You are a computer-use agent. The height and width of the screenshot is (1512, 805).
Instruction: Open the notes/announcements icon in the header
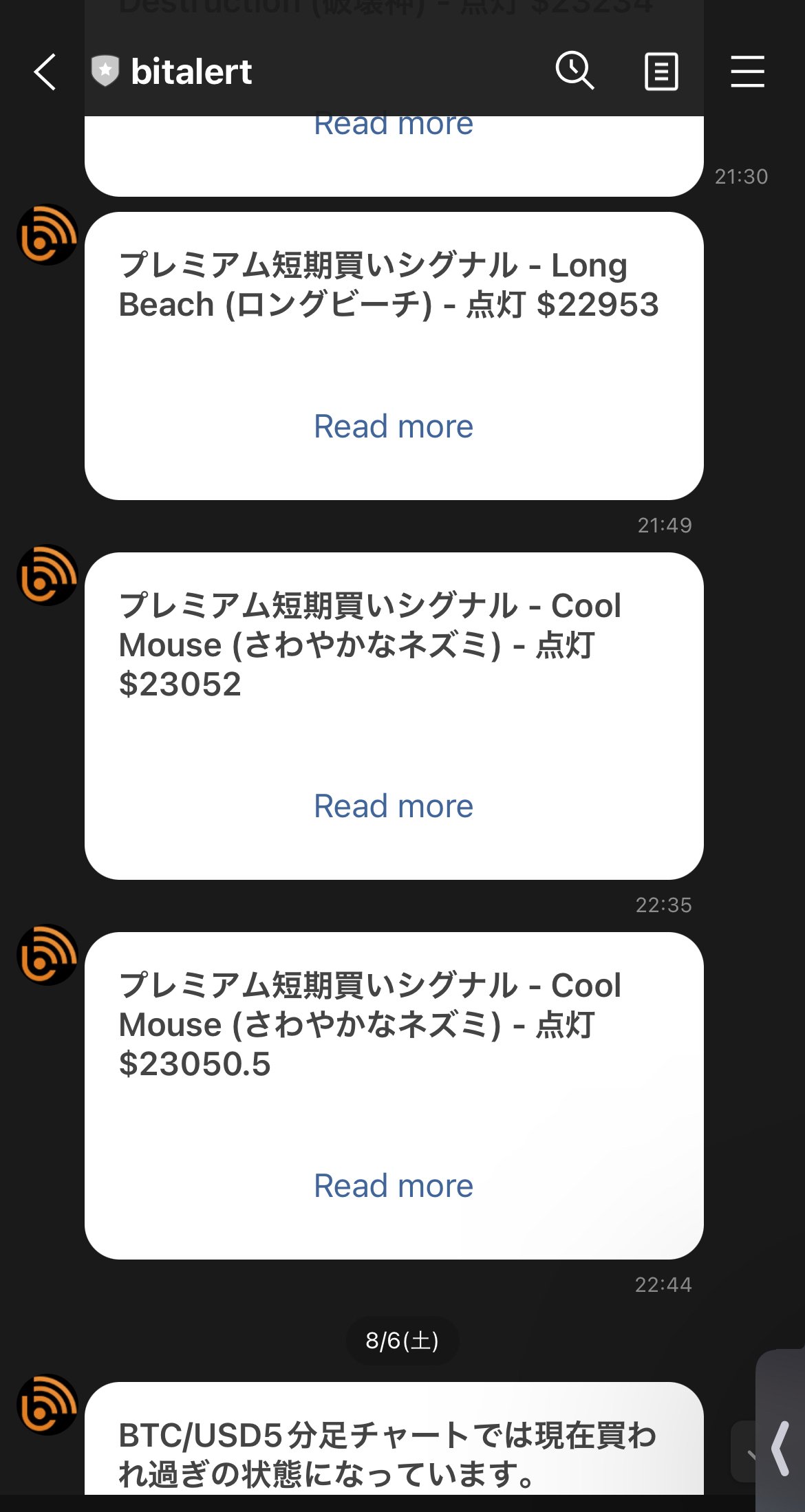click(660, 71)
